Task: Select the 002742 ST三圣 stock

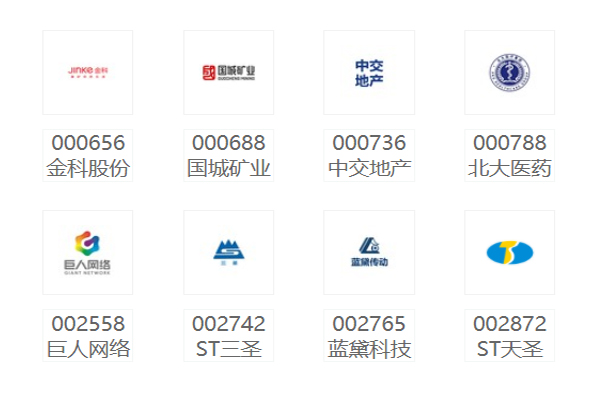Action: coord(229,253)
